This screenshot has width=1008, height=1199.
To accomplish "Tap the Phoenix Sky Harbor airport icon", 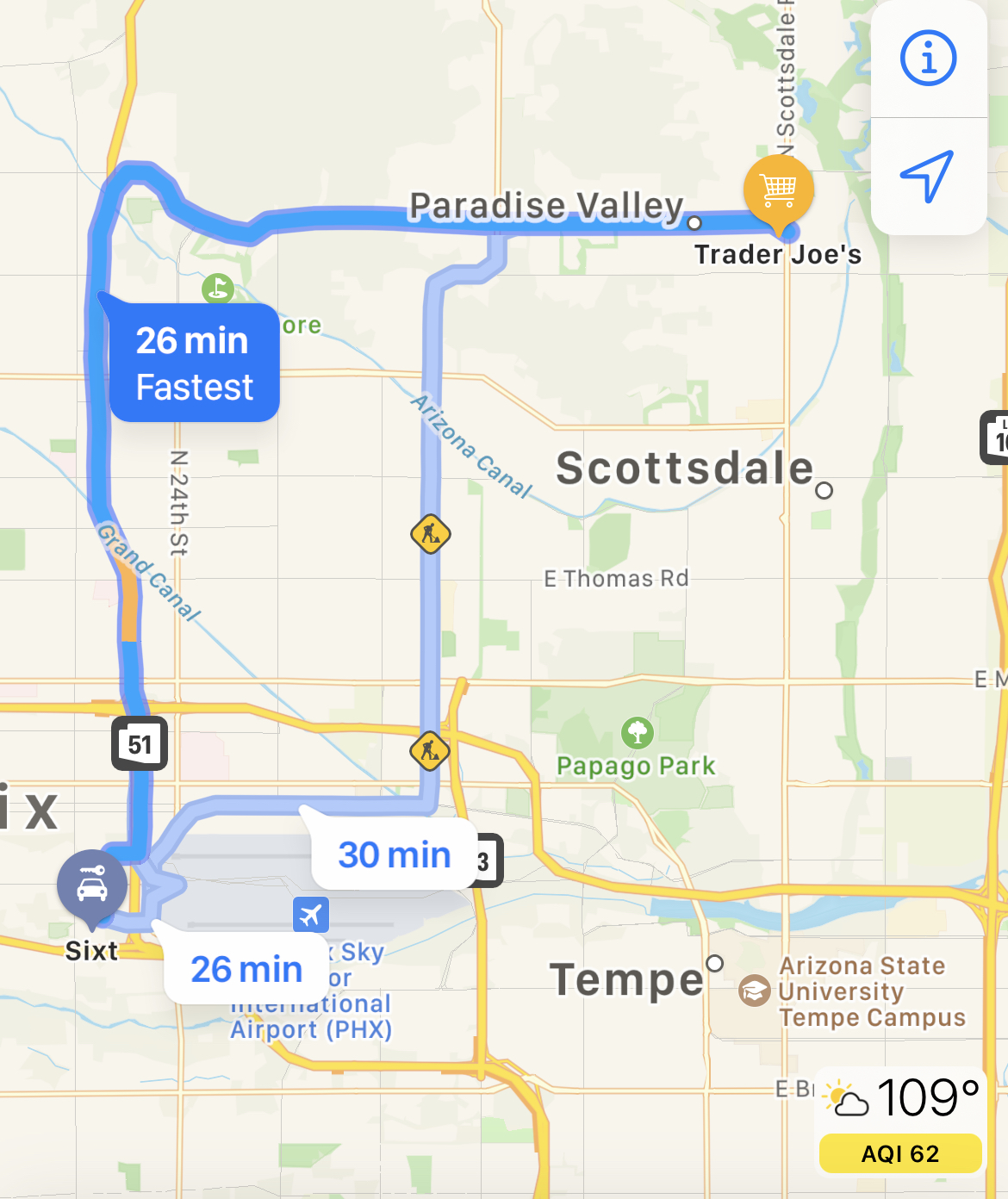I will (310, 914).
